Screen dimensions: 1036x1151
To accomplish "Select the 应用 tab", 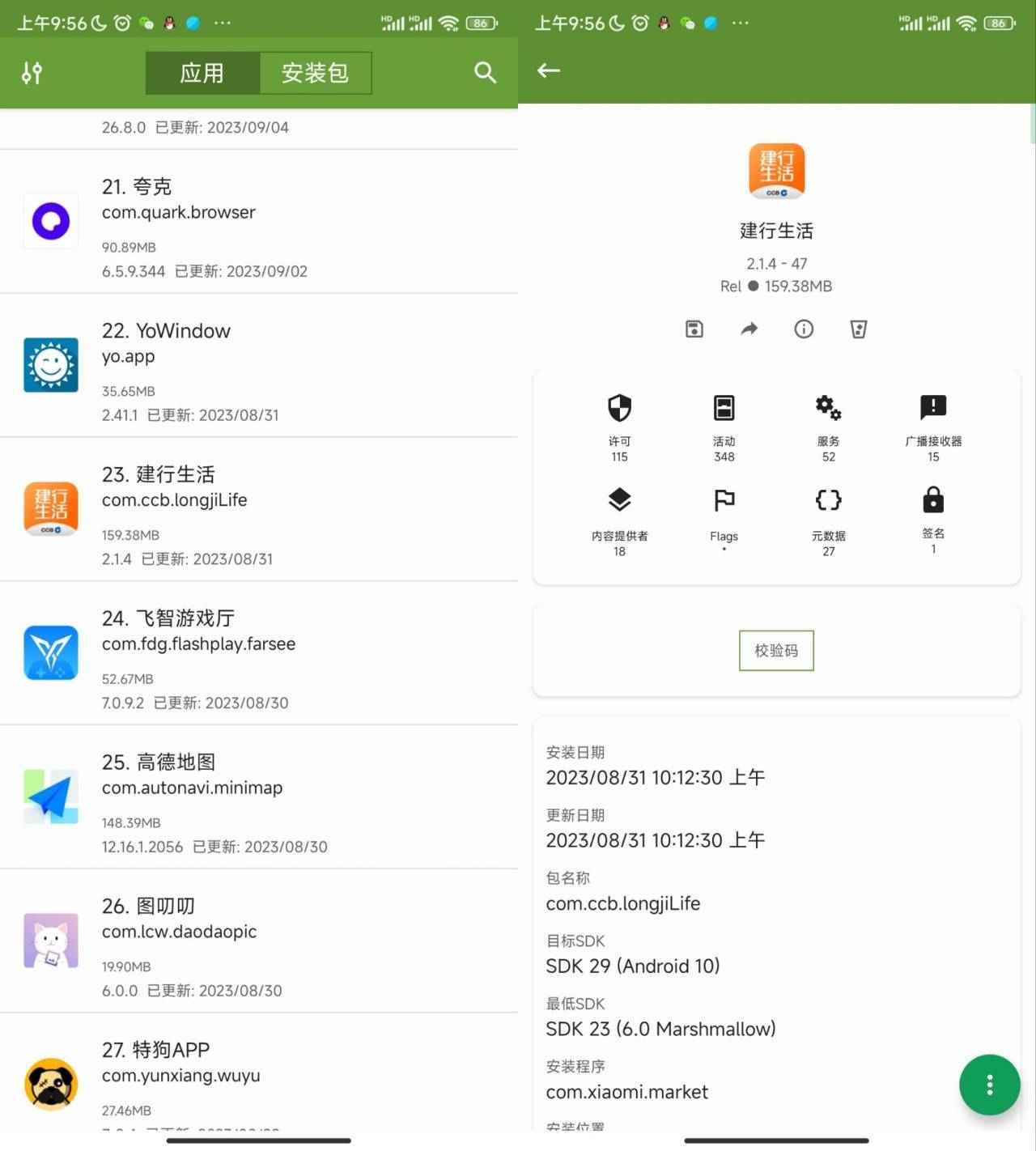I will click(x=202, y=73).
